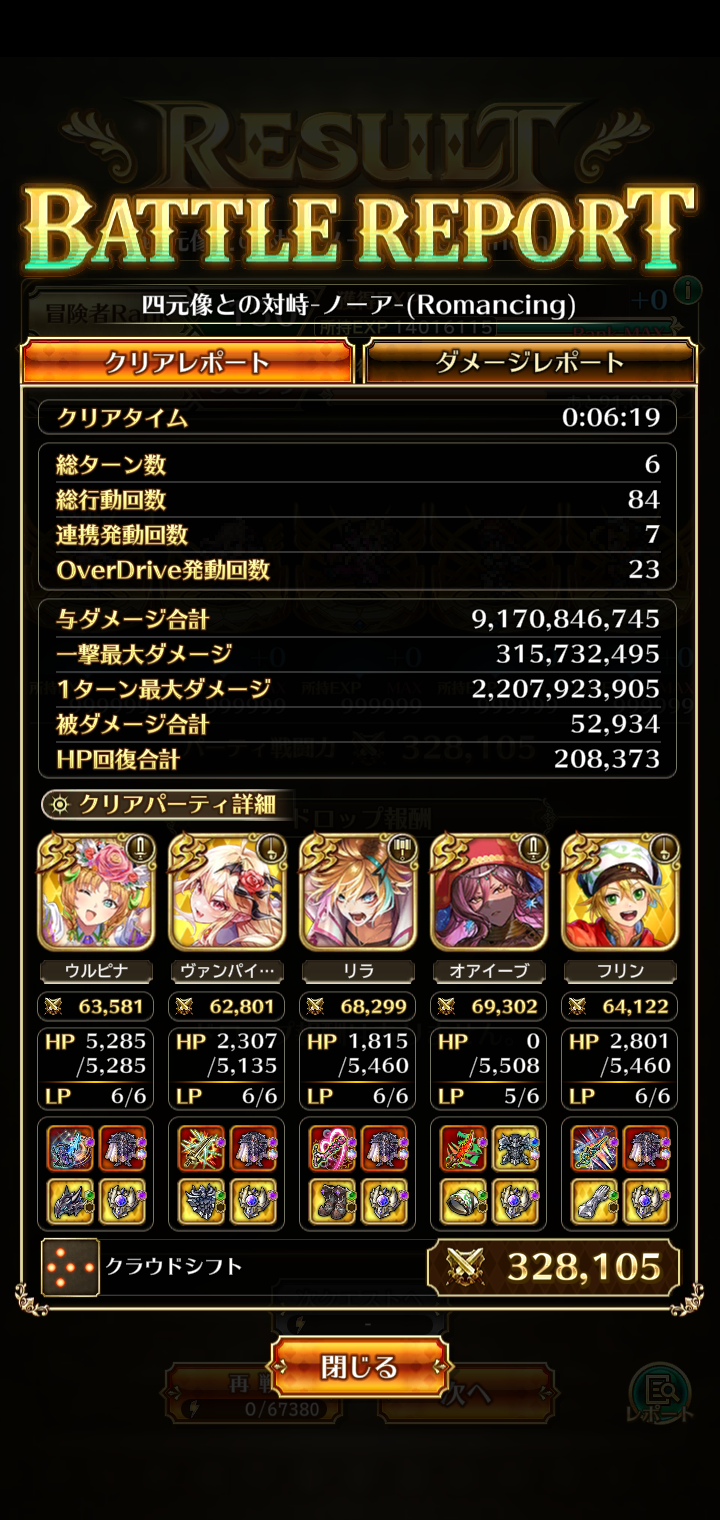Open ウルピナ character portrait
The width and height of the screenshot is (720, 1520).
click(x=96, y=892)
